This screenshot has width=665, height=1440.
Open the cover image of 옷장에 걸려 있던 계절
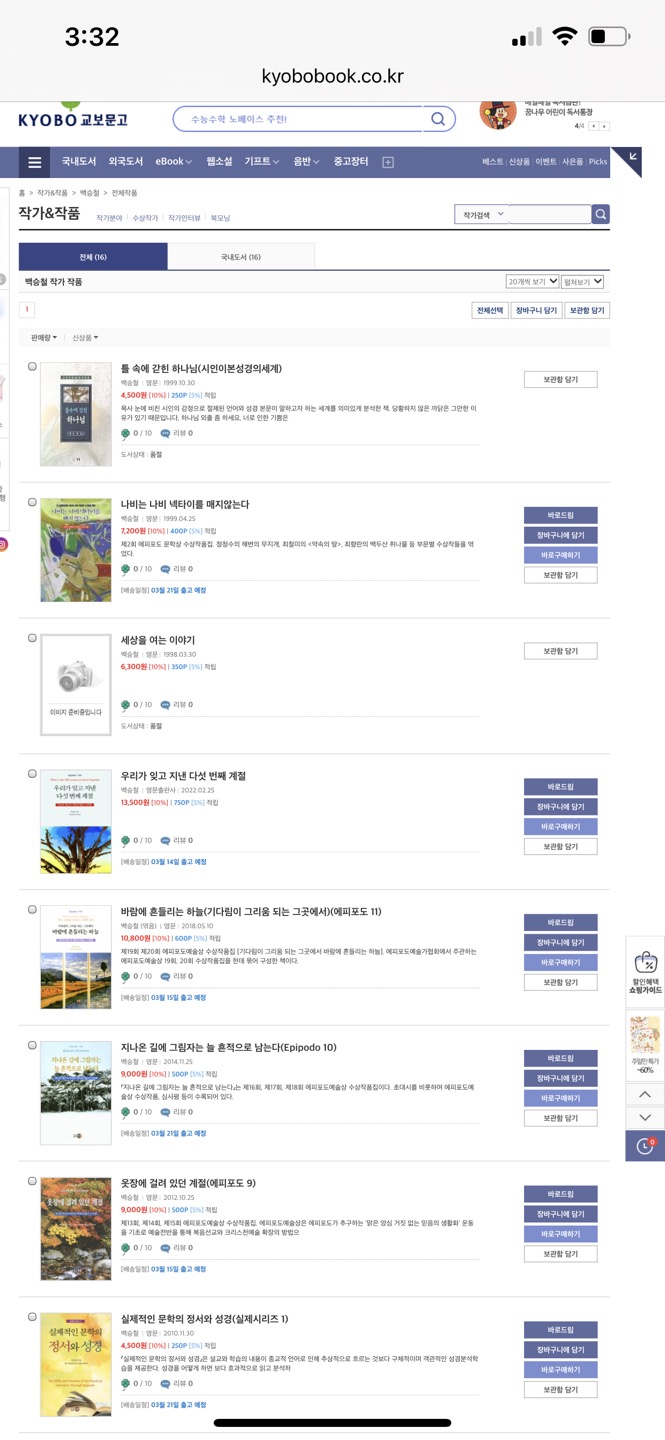tap(76, 1230)
